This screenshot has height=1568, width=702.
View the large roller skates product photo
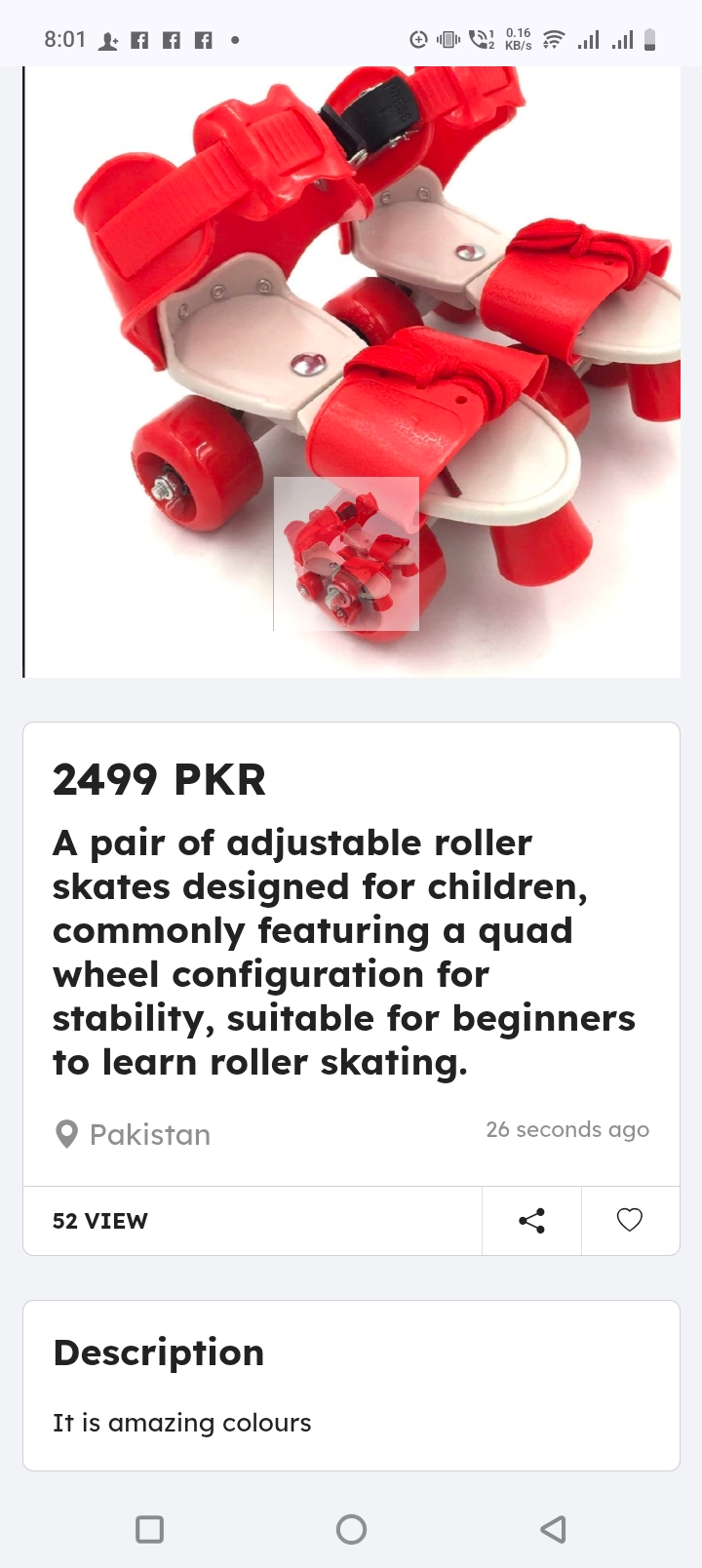351,293
